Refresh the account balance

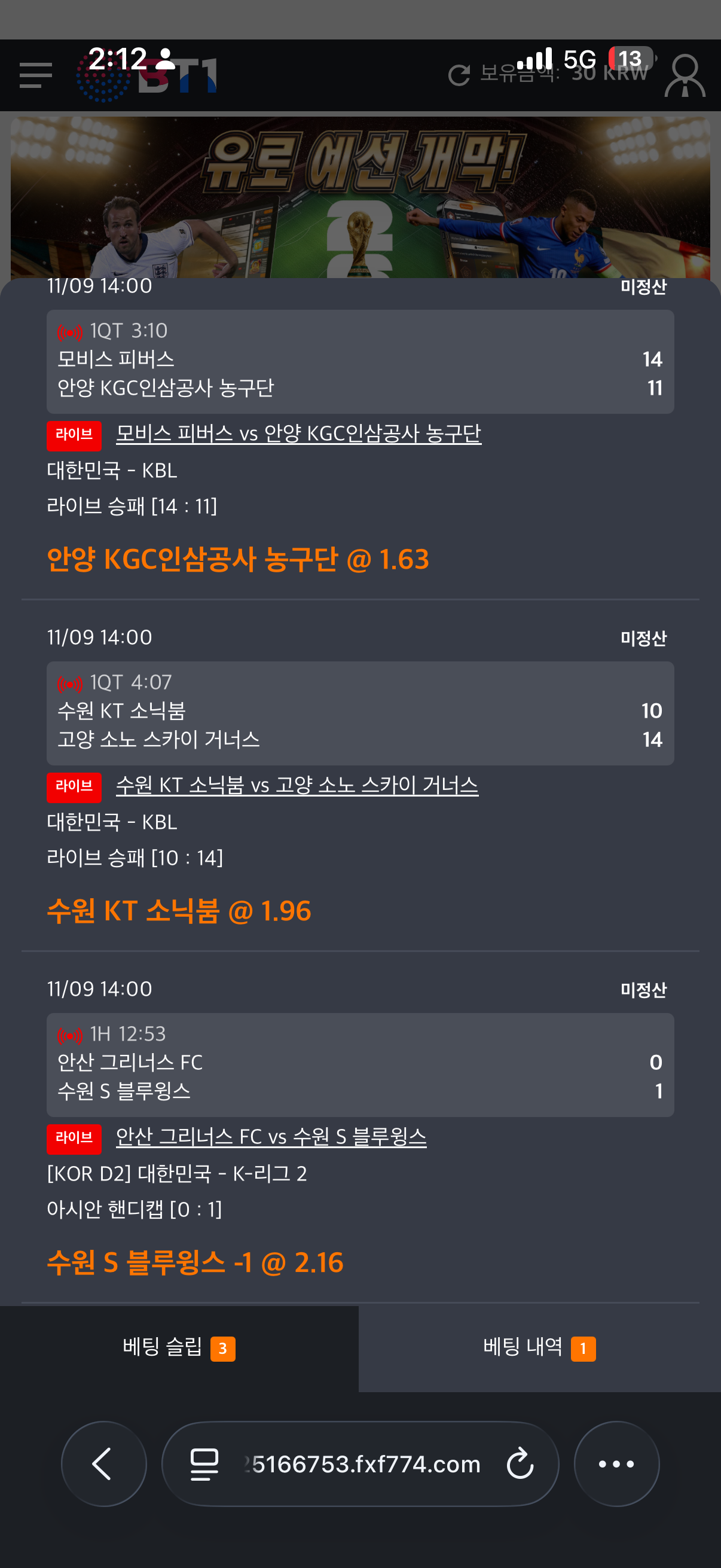point(459,75)
